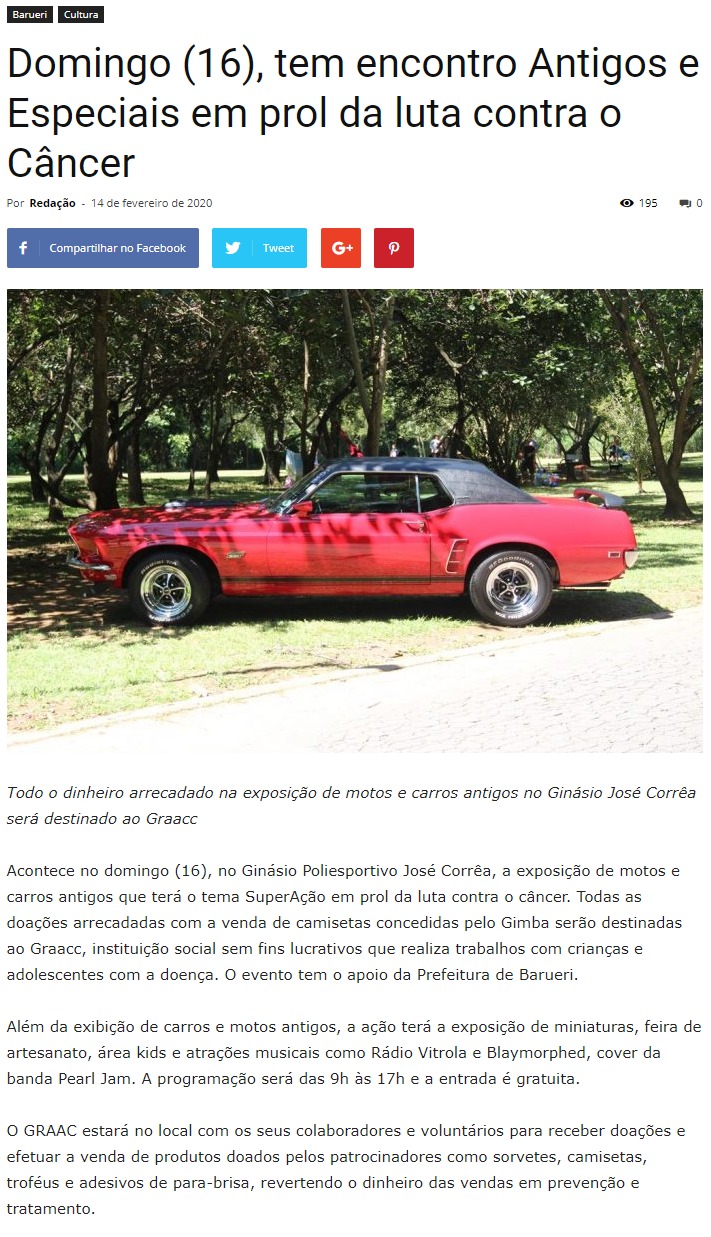Screen dimensions: 711x1237
Task: Share the article on Google Plus
Action: coord(341,248)
